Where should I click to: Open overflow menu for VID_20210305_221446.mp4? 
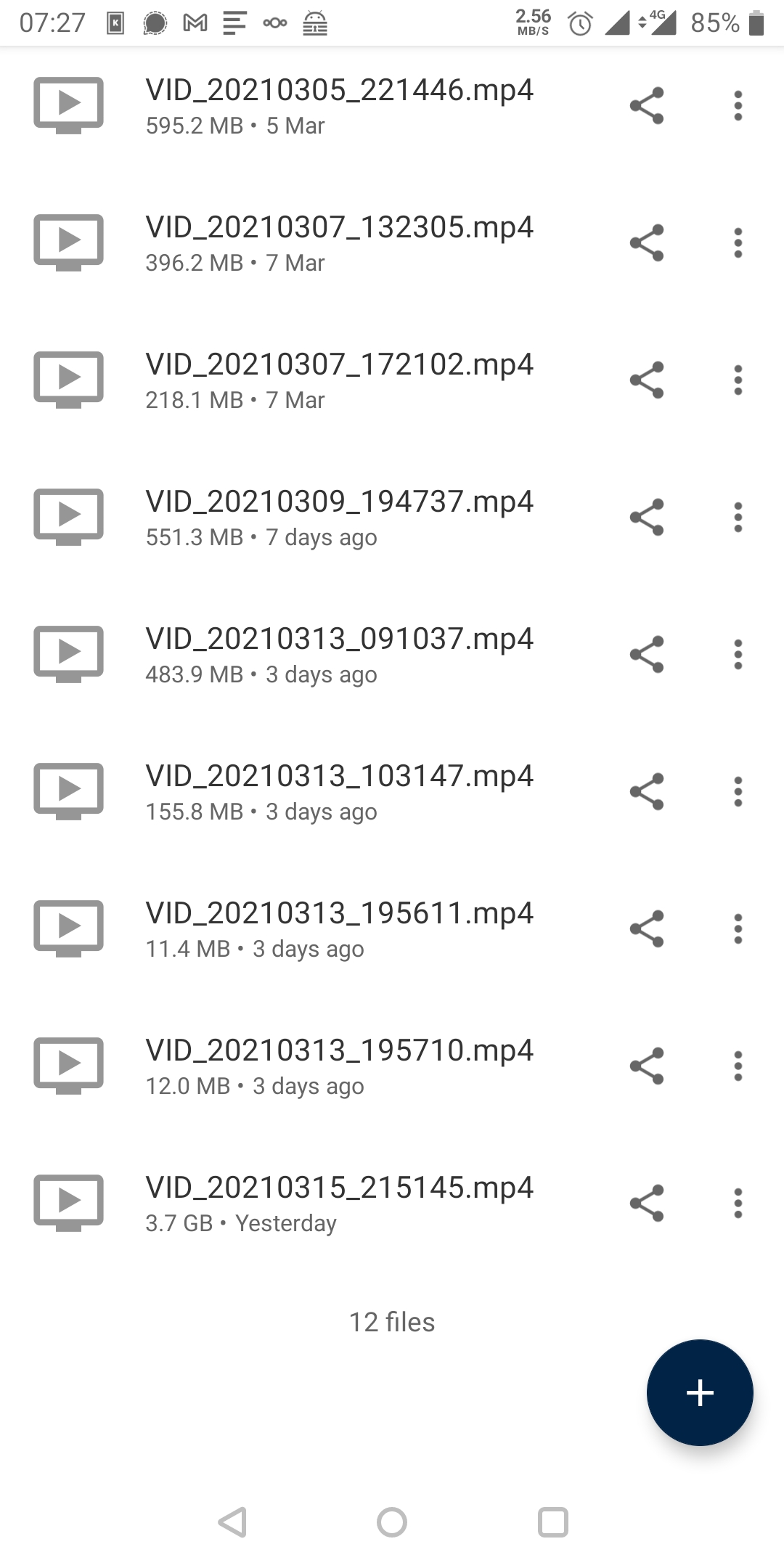[x=738, y=106]
